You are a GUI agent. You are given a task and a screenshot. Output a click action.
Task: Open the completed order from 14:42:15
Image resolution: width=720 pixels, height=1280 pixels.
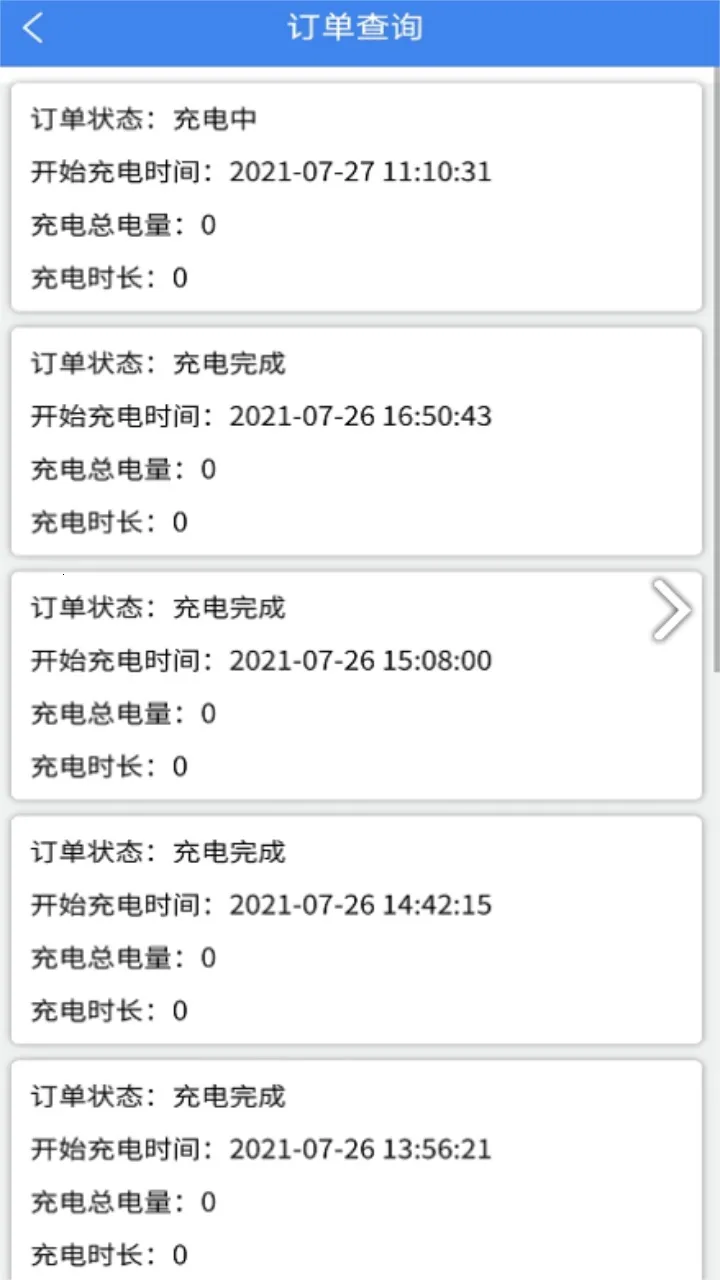(360, 930)
